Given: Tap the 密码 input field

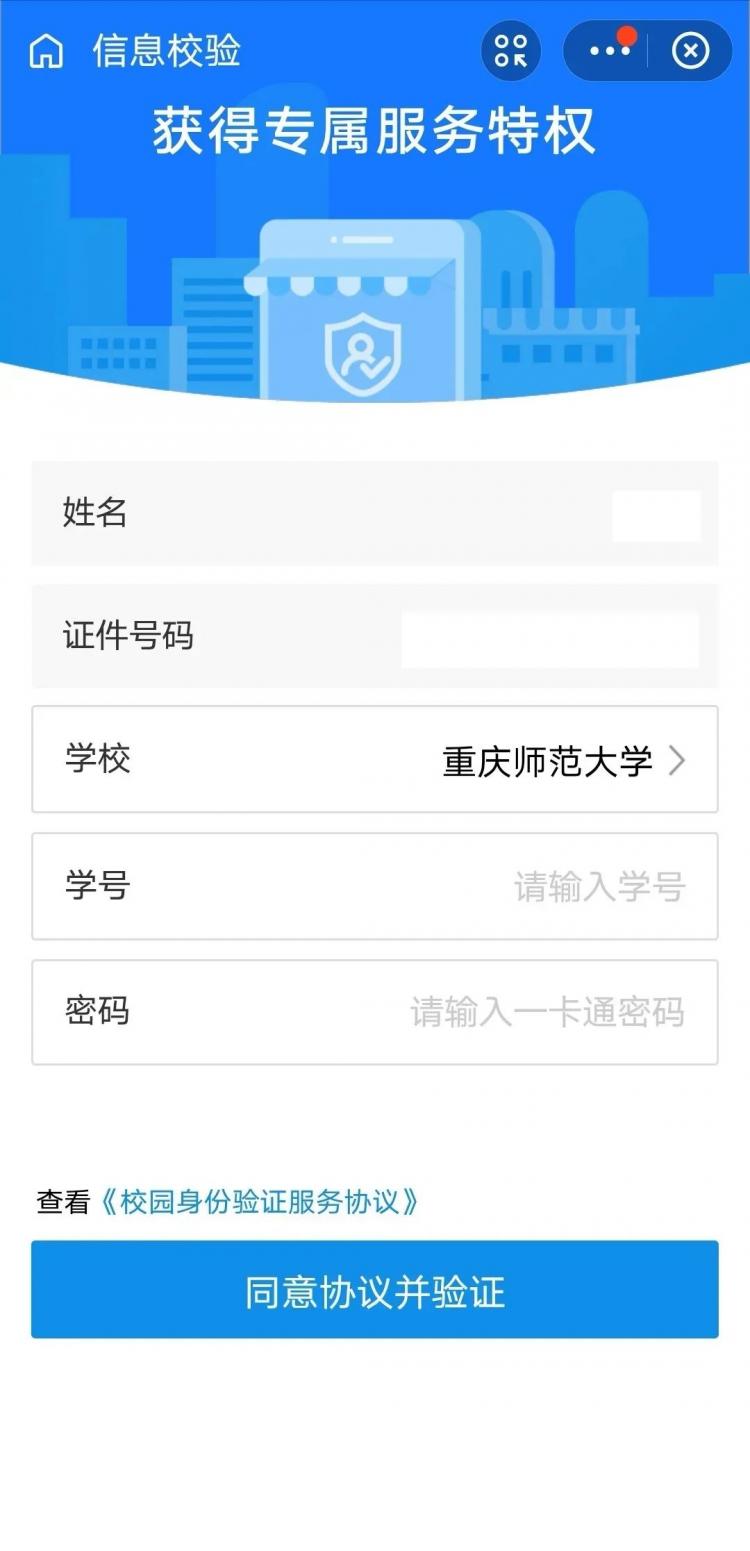Looking at the screenshot, I should (x=375, y=1012).
